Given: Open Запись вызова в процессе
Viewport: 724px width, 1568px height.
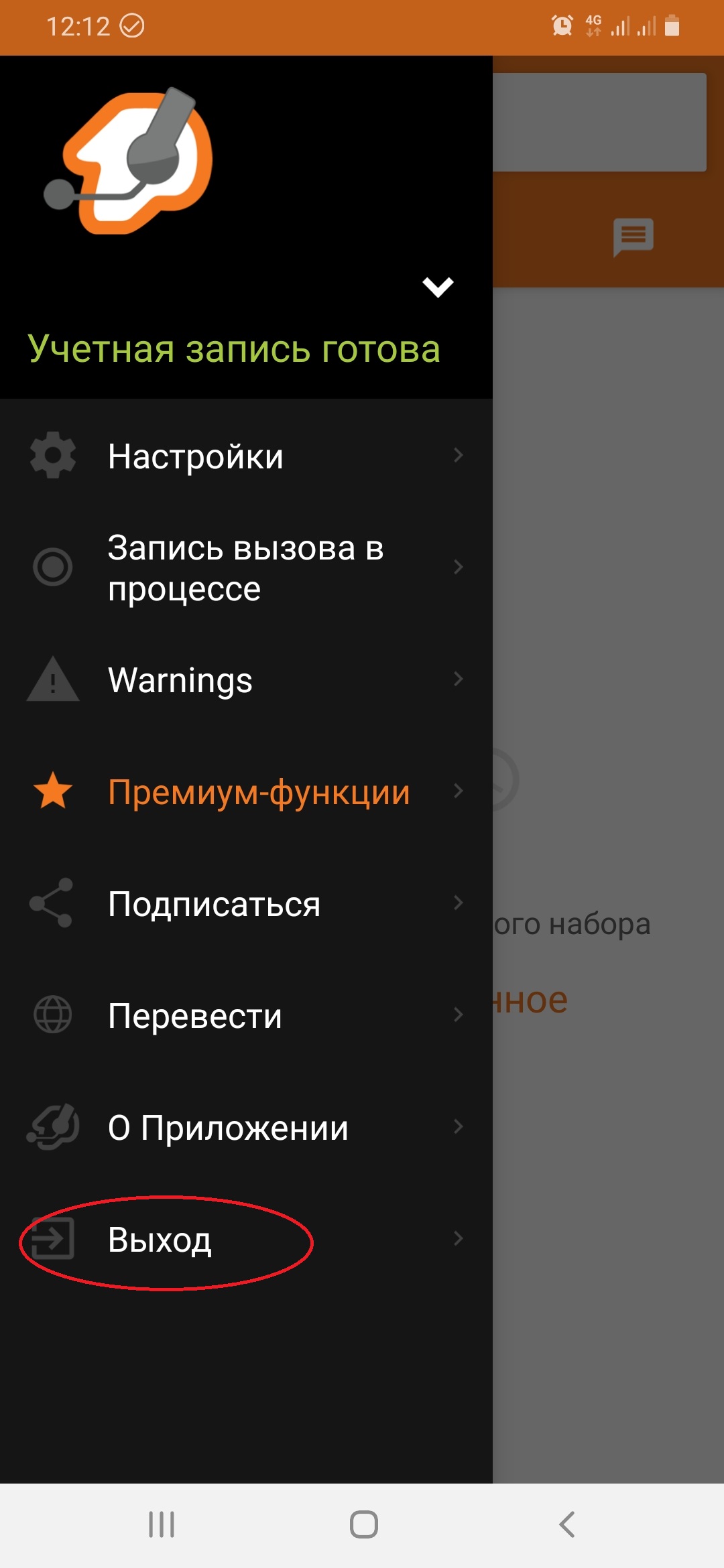Looking at the screenshot, I should [245, 568].
